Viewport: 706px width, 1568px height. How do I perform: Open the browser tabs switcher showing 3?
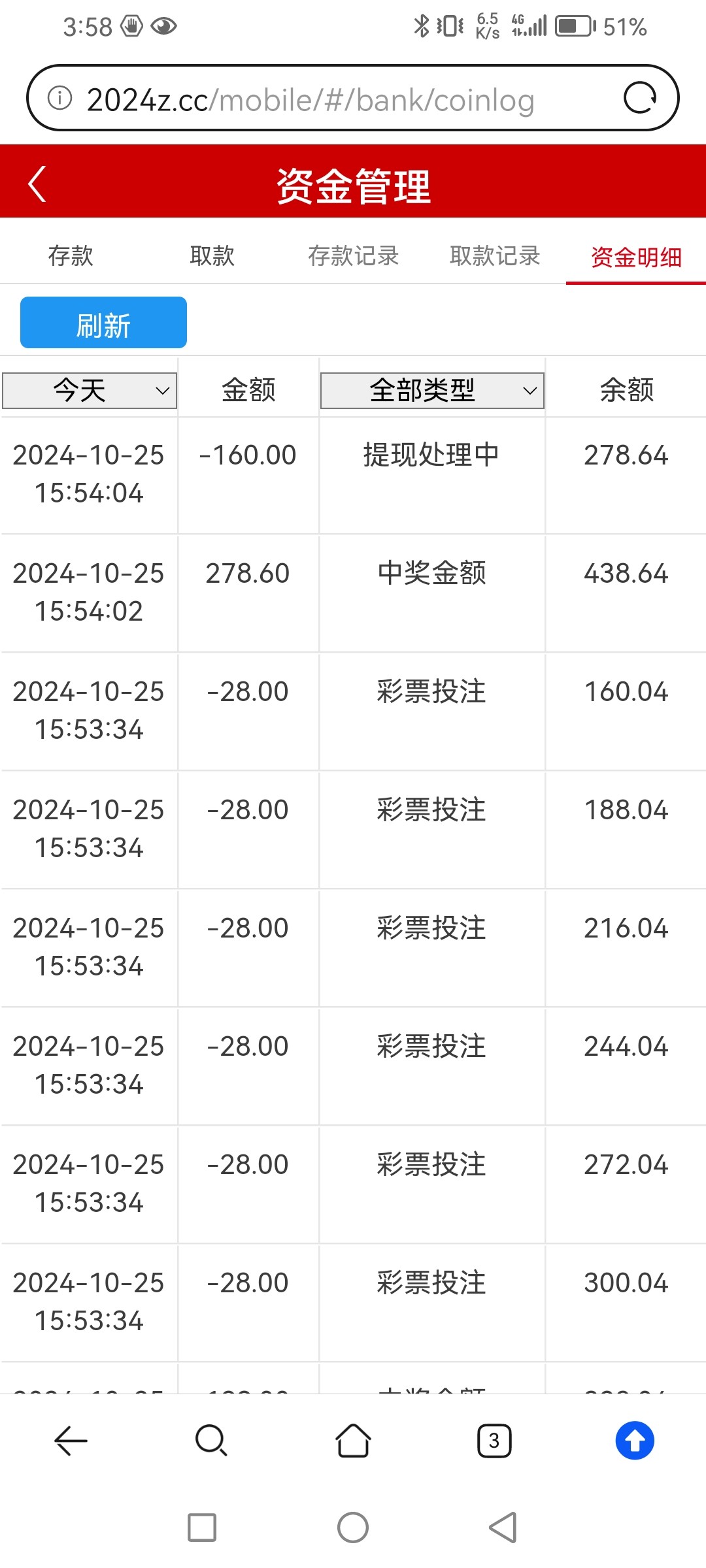(494, 1441)
